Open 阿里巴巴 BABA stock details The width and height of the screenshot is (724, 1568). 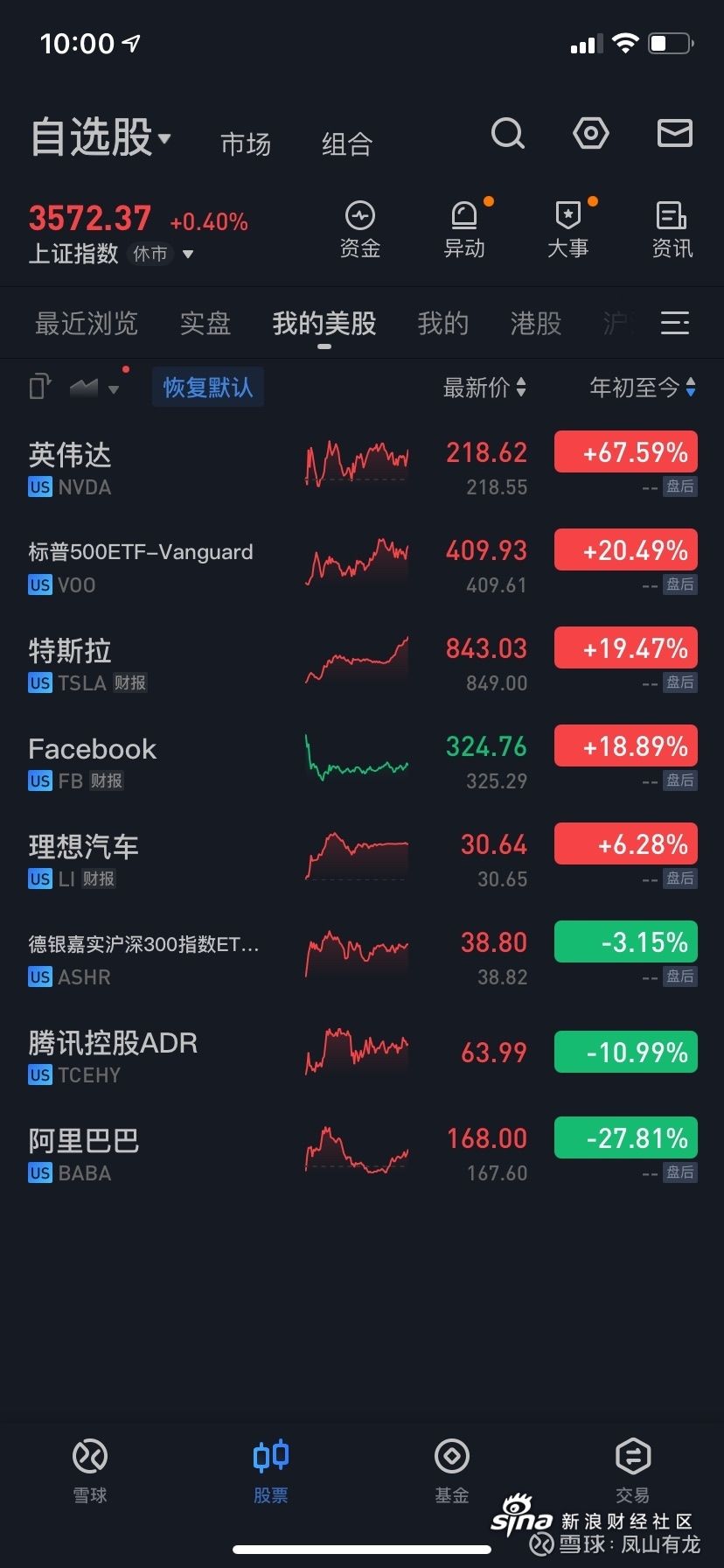[362, 1153]
